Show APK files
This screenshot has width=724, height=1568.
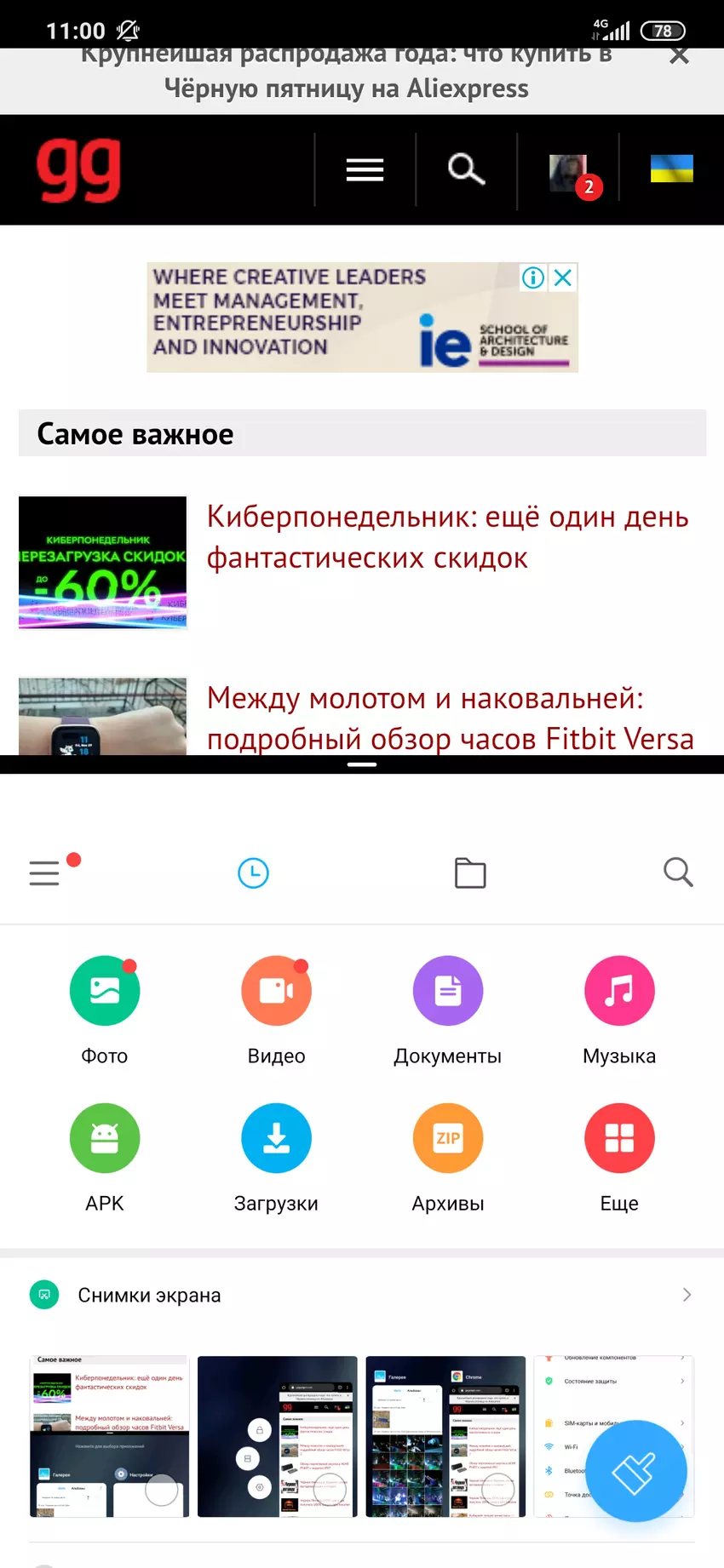point(105,1139)
